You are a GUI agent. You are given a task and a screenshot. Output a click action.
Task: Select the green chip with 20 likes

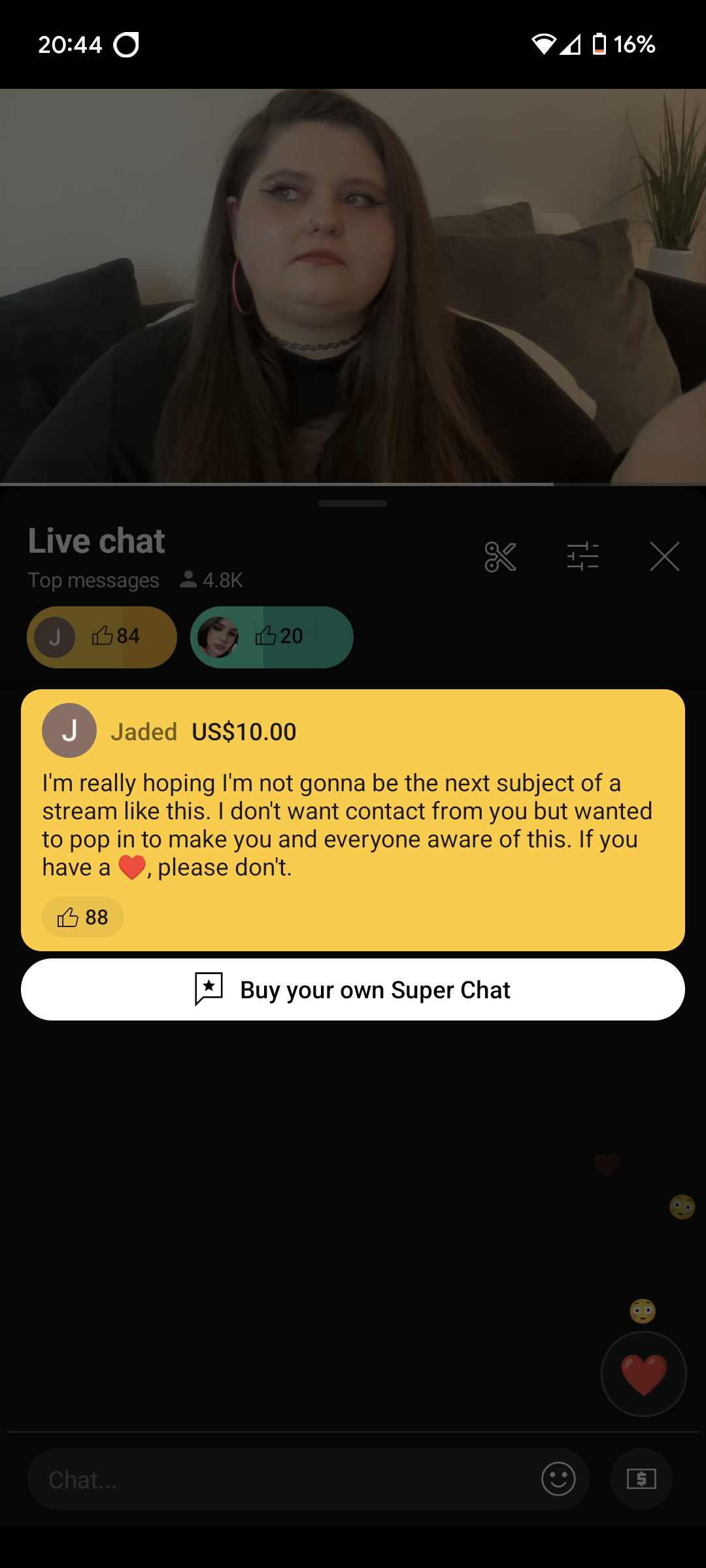tap(272, 637)
